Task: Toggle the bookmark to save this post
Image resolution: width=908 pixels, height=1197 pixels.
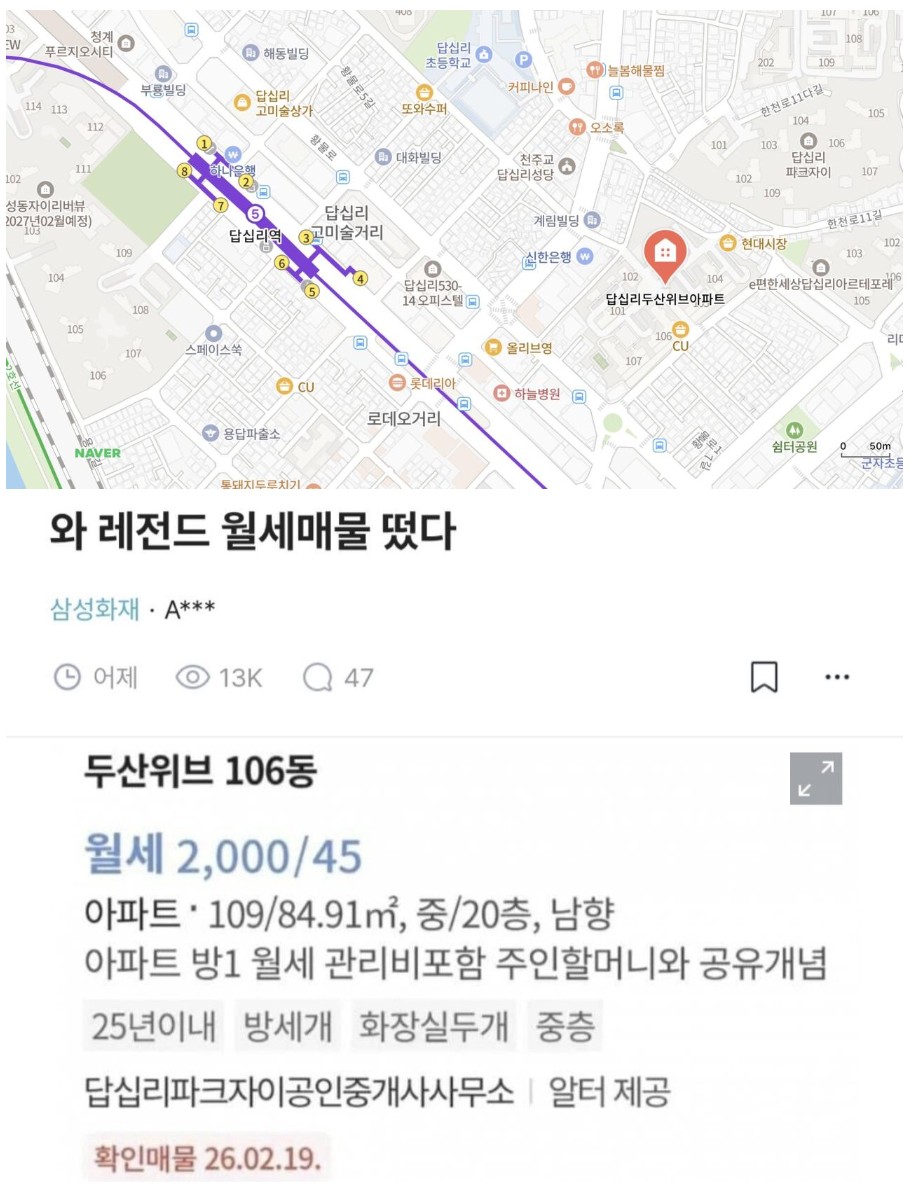Action: tap(765, 676)
